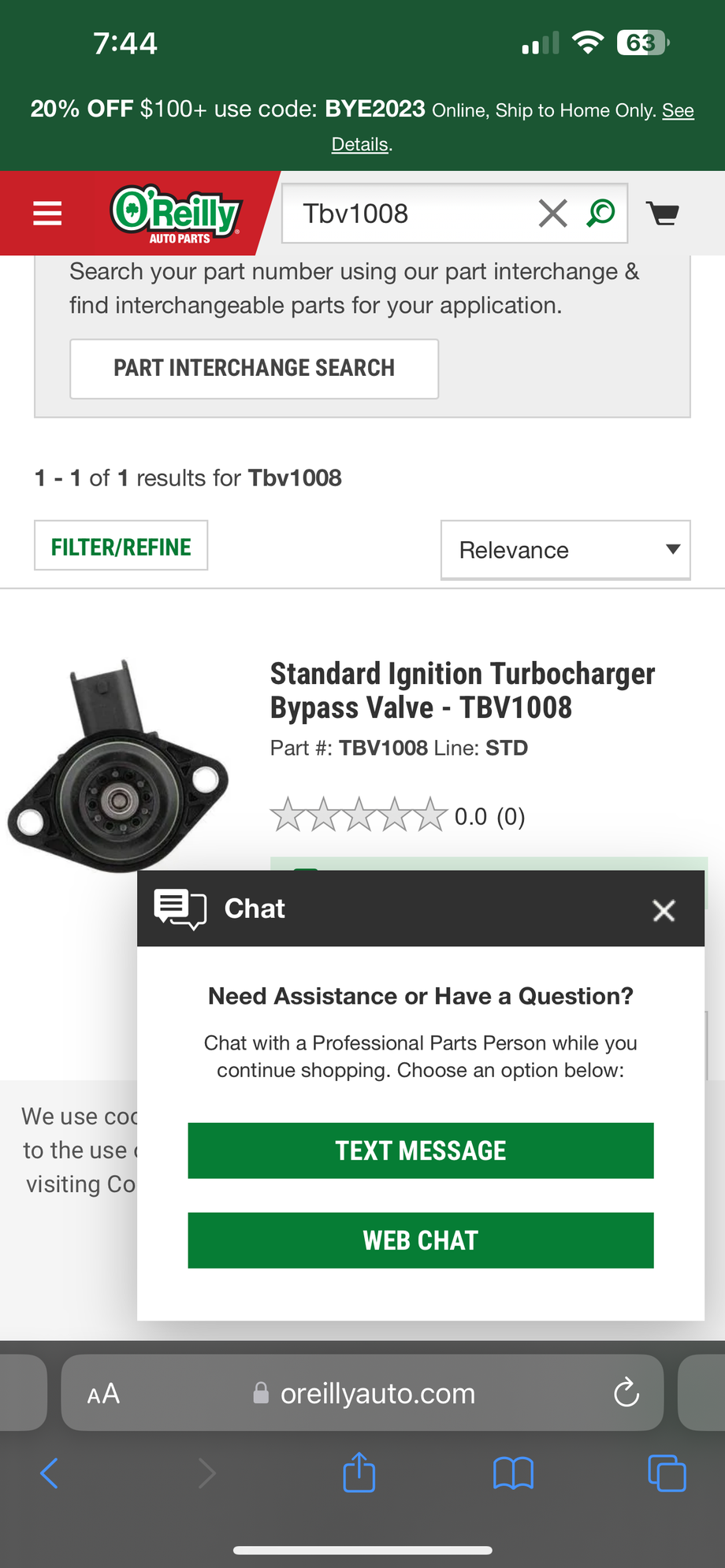
Task: Click PART INTERCHANGE SEARCH
Action: pyautogui.click(x=254, y=368)
